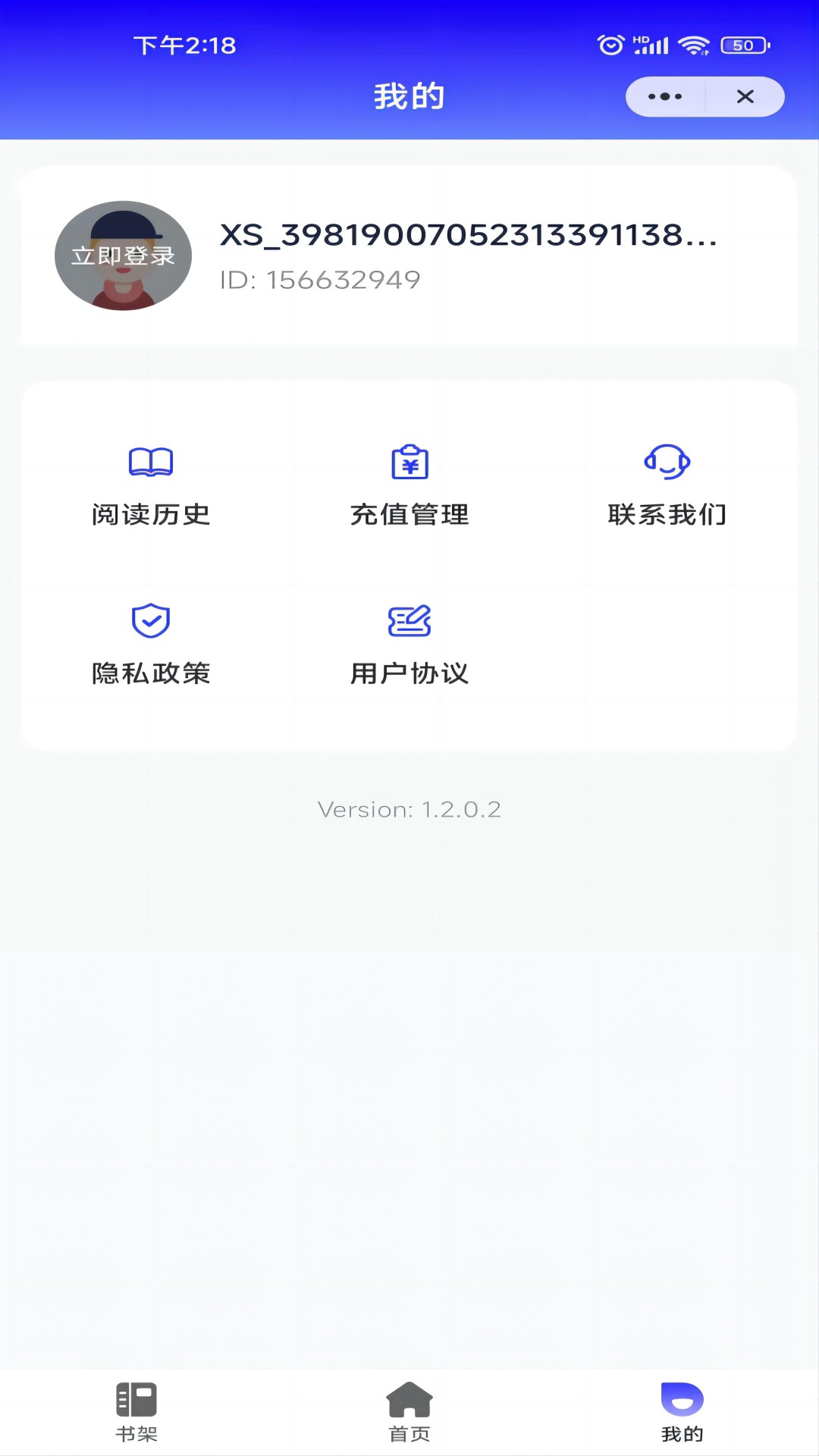Close the mini-program with the X button
Screen dimensions: 819x1456
pyautogui.click(x=745, y=96)
